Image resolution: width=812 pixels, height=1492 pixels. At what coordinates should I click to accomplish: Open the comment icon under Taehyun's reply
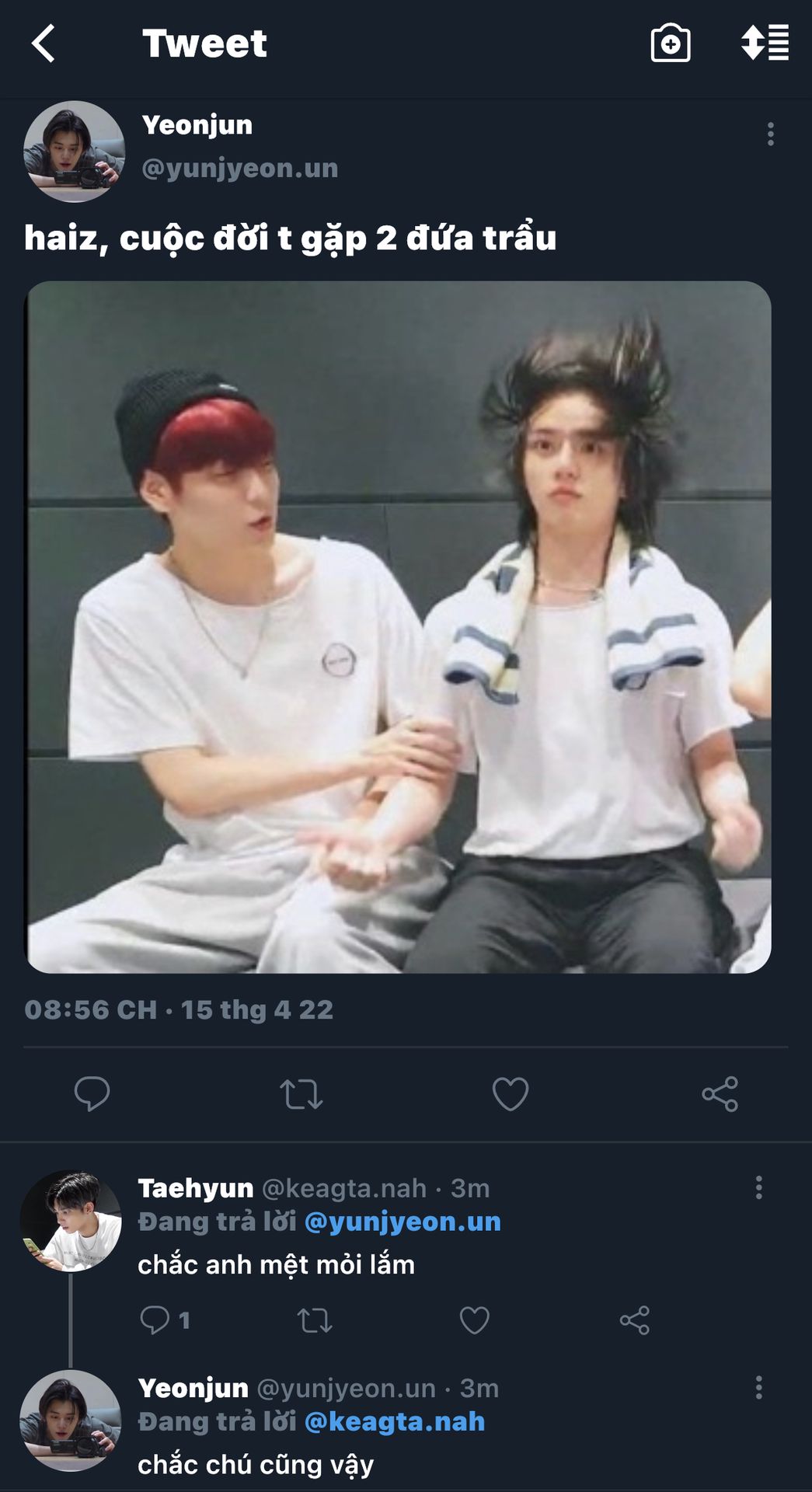(155, 1320)
